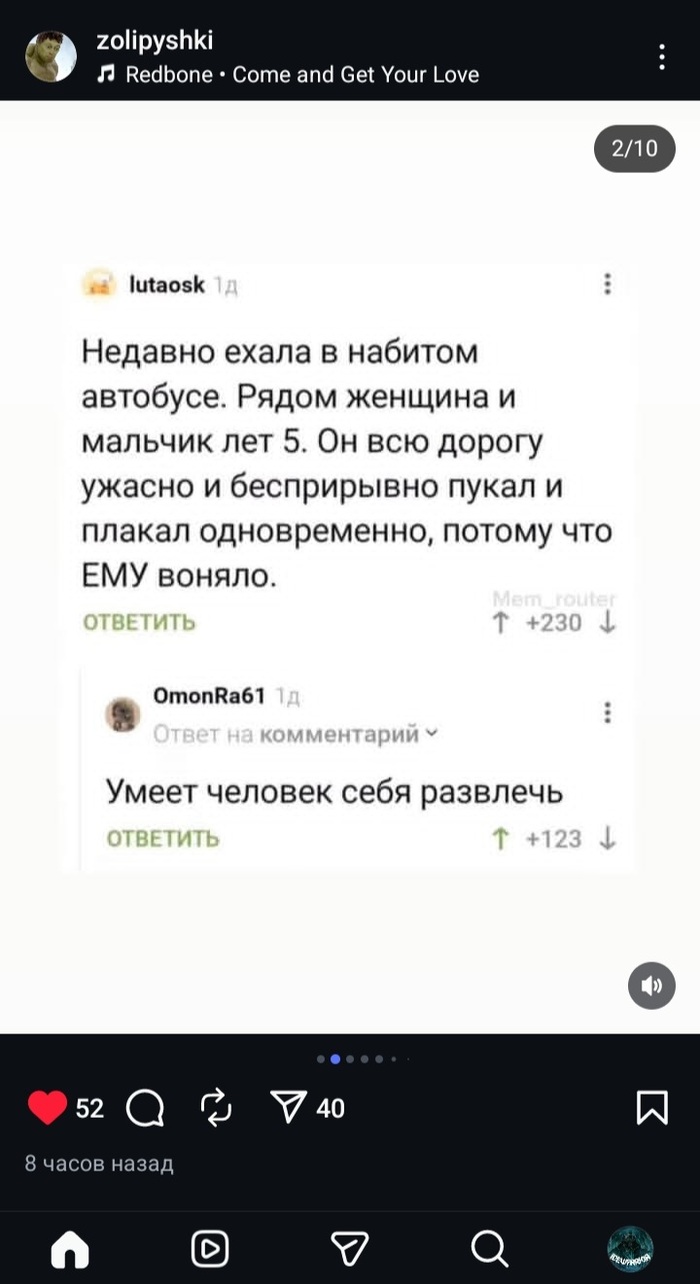Toggle the post sound icon

651,986
